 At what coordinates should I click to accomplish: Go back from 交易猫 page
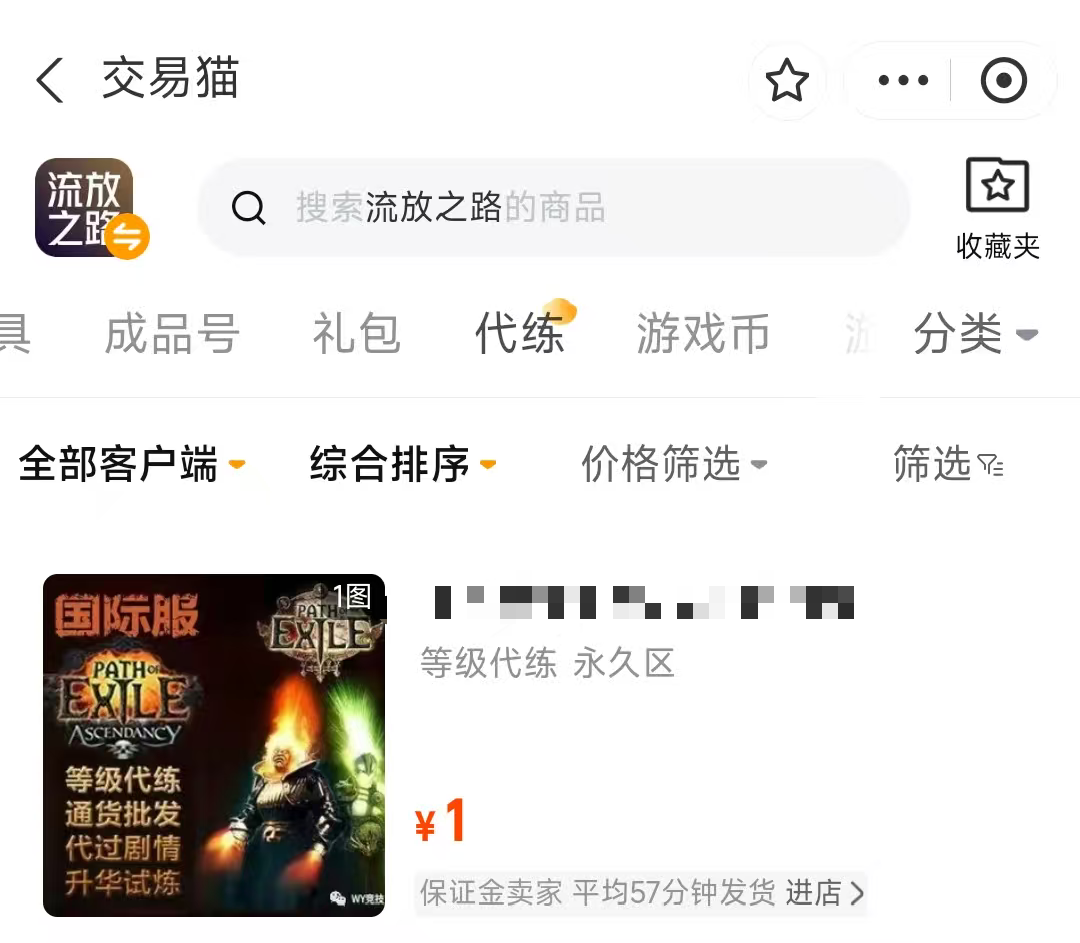point(50,80)
